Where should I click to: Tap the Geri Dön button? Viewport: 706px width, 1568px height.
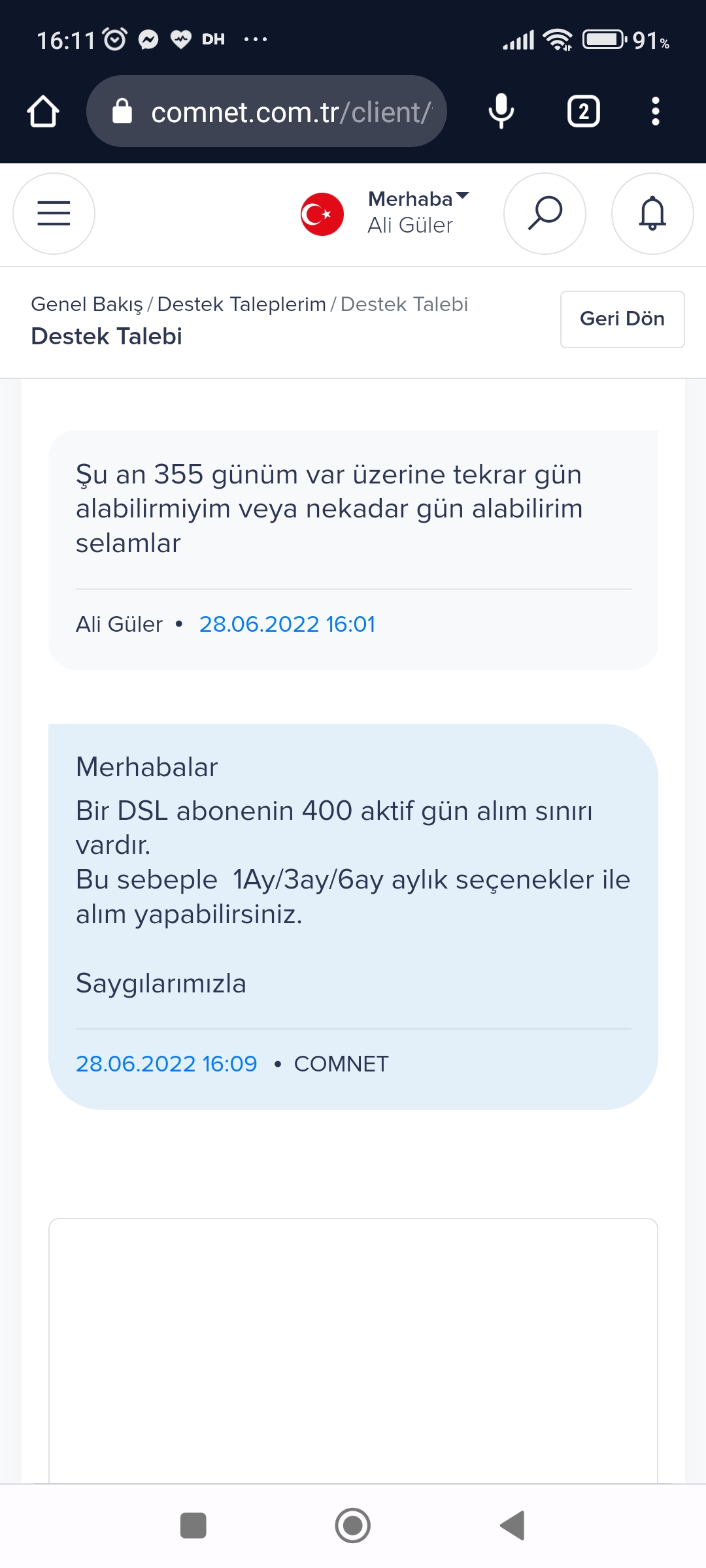(x=622, y=319)
